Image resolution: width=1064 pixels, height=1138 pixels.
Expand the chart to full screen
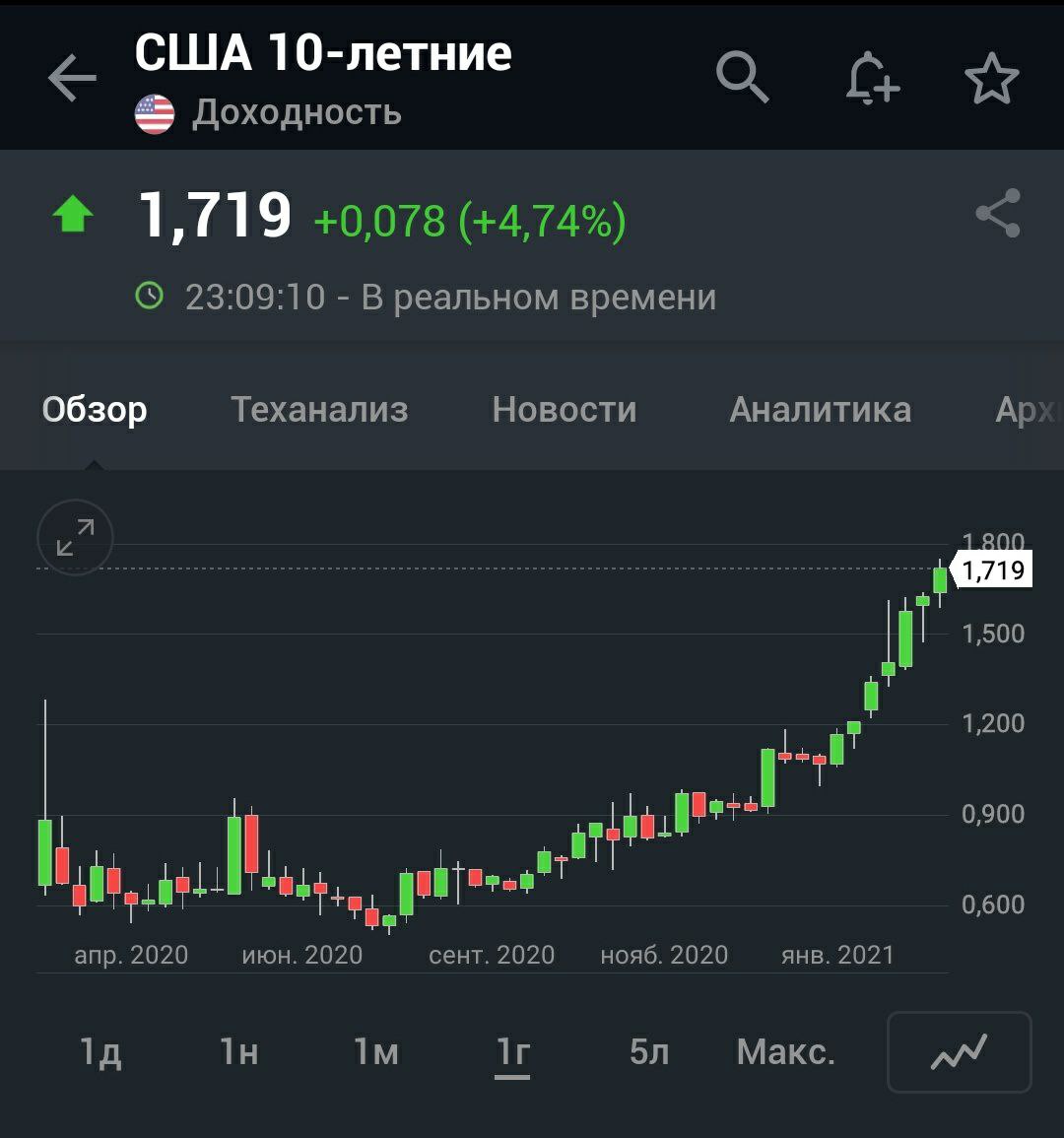tap(75, 538)
